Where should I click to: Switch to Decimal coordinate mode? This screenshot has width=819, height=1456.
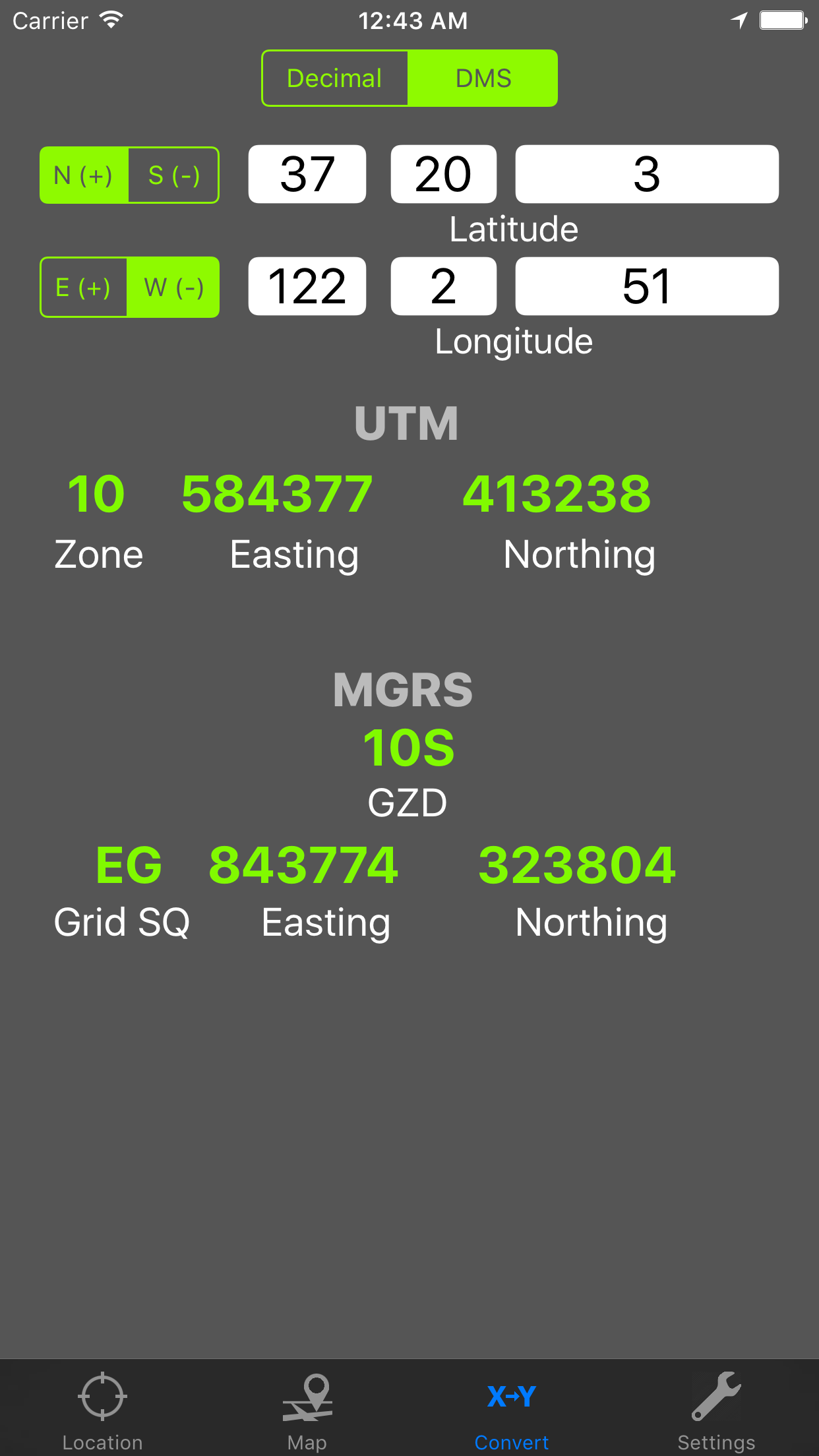point(334,77)
